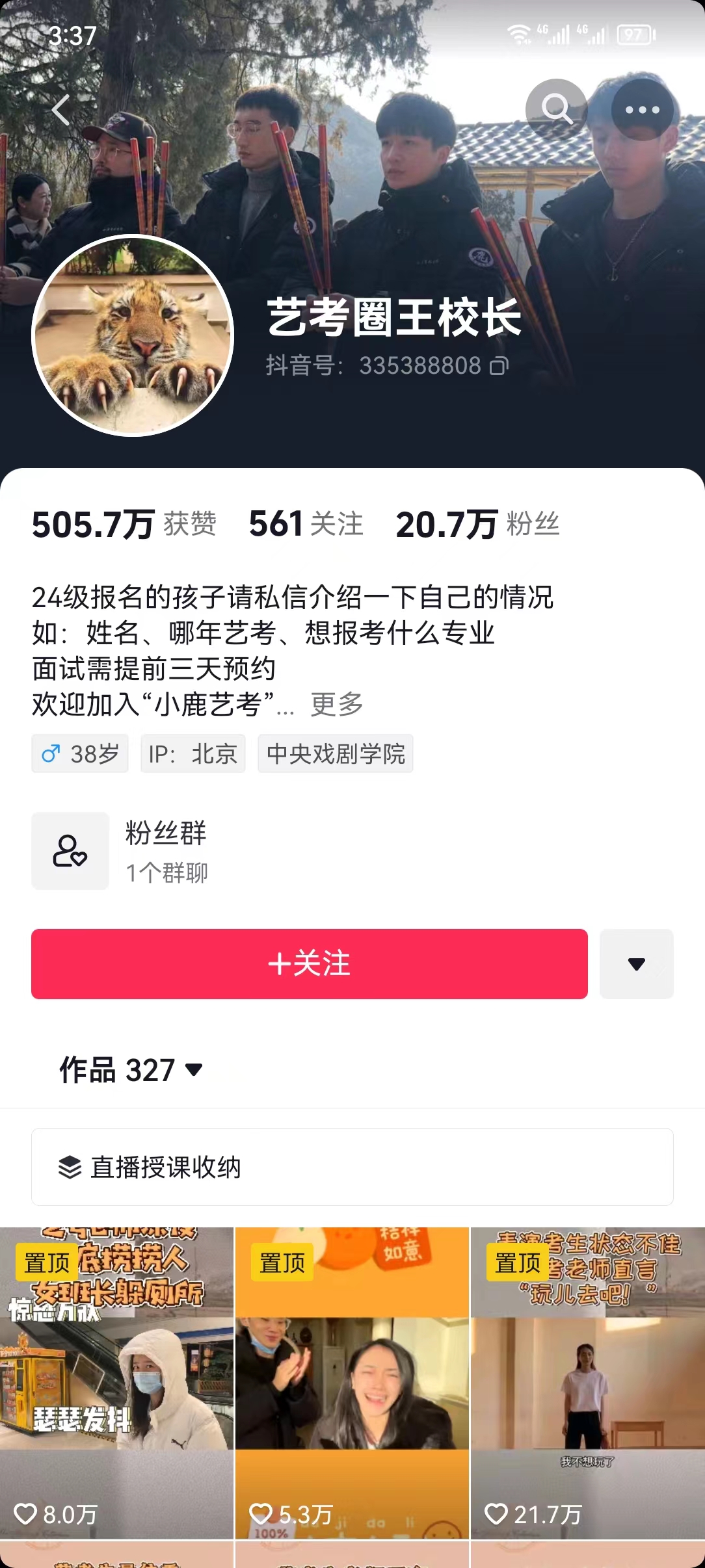Open the 561 关注 following list
The height and width of the screenshot is (1568, 705).
click(306, 524)
